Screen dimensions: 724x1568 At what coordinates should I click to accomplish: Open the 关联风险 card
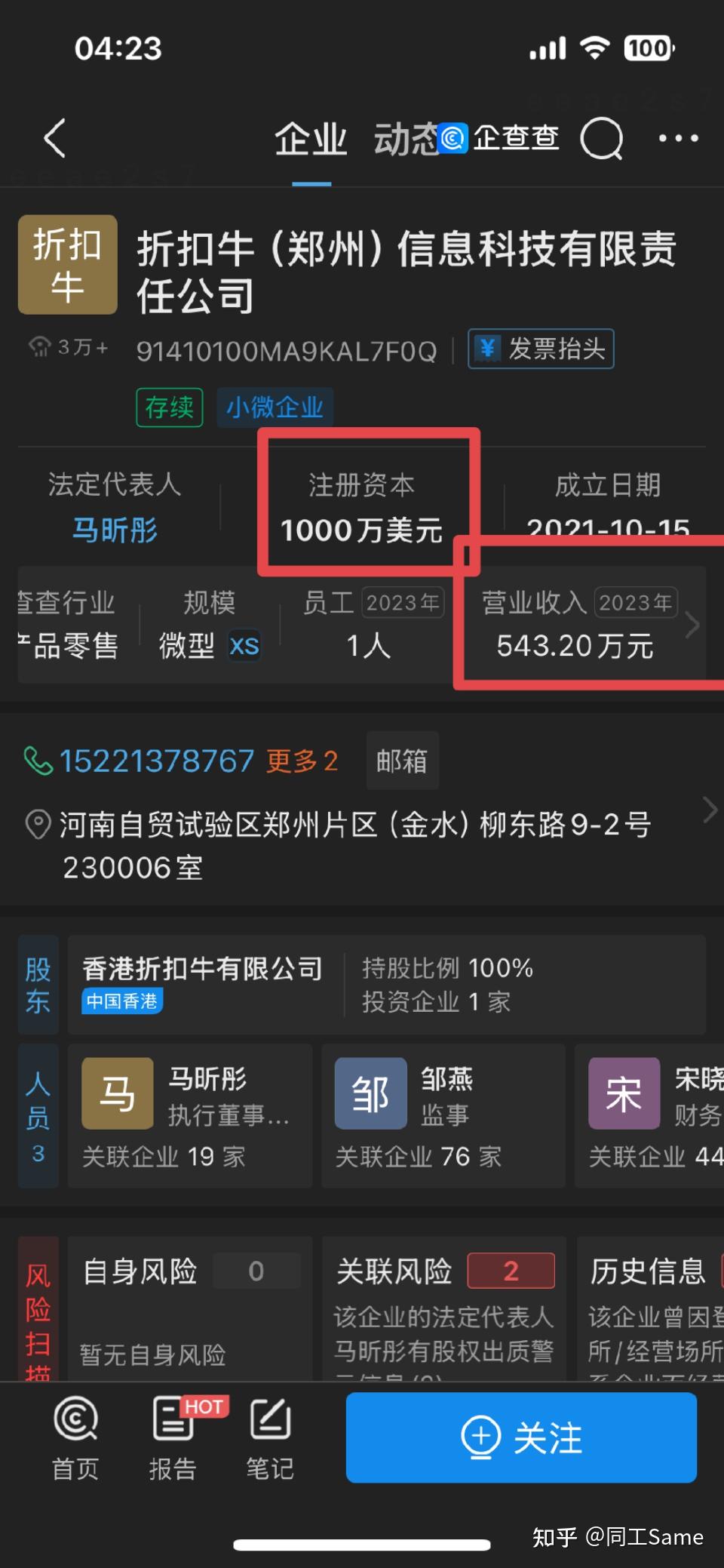(x=444, y=1308)
